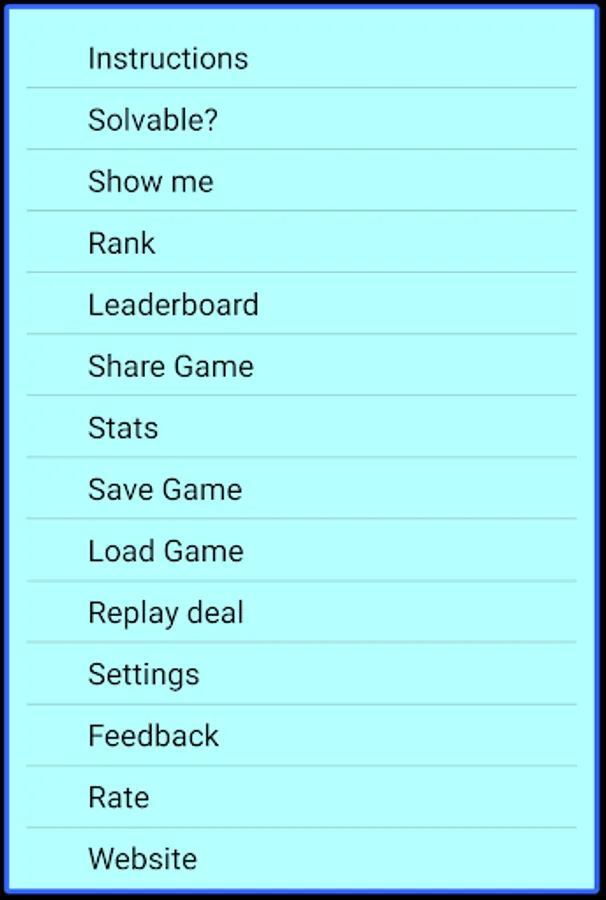Select the Show me option
Image resolution: width=606 pixels, height=900 pixels.
[151, 182]
